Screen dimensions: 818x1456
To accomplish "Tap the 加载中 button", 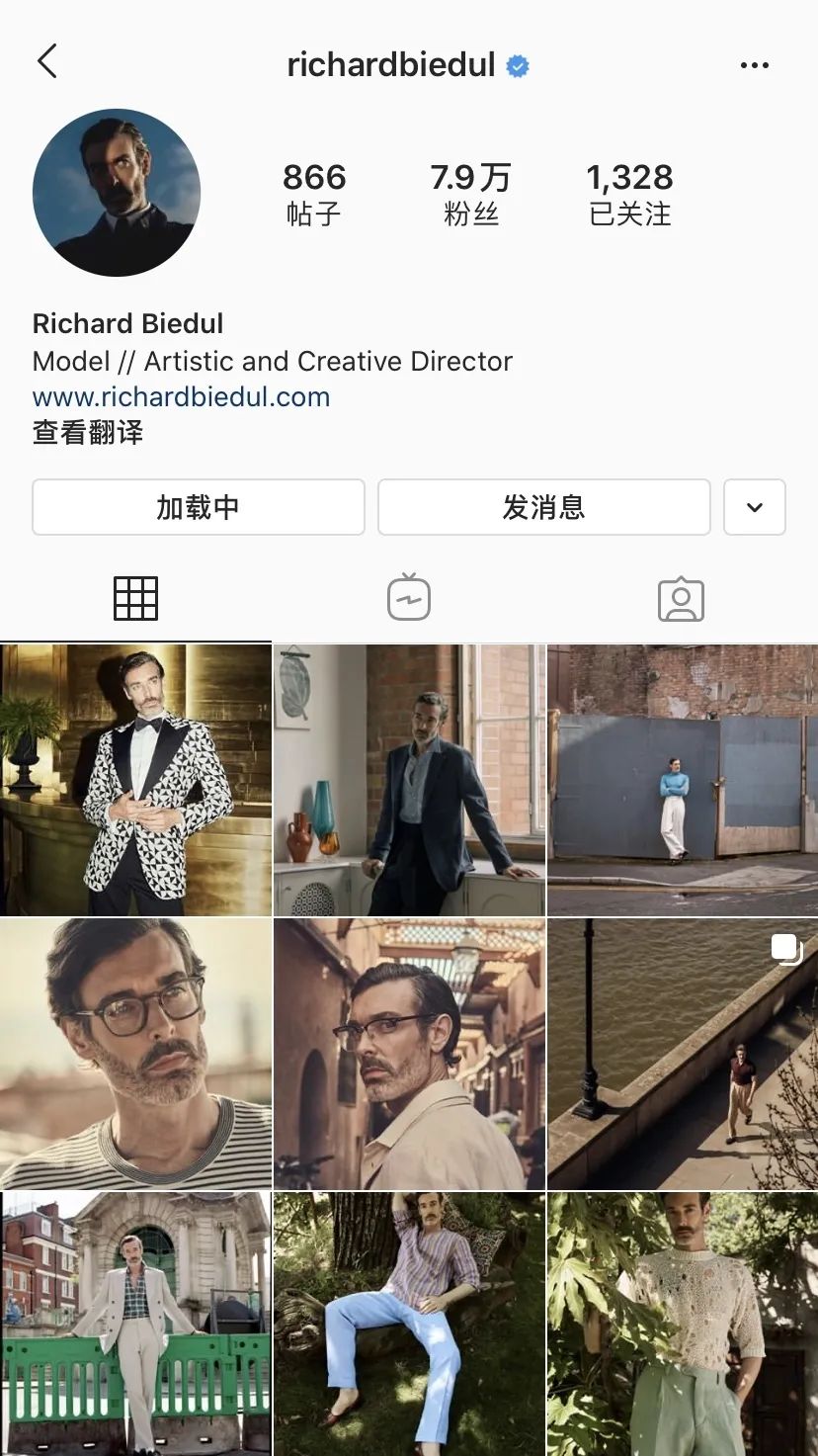I will [199, 507].
